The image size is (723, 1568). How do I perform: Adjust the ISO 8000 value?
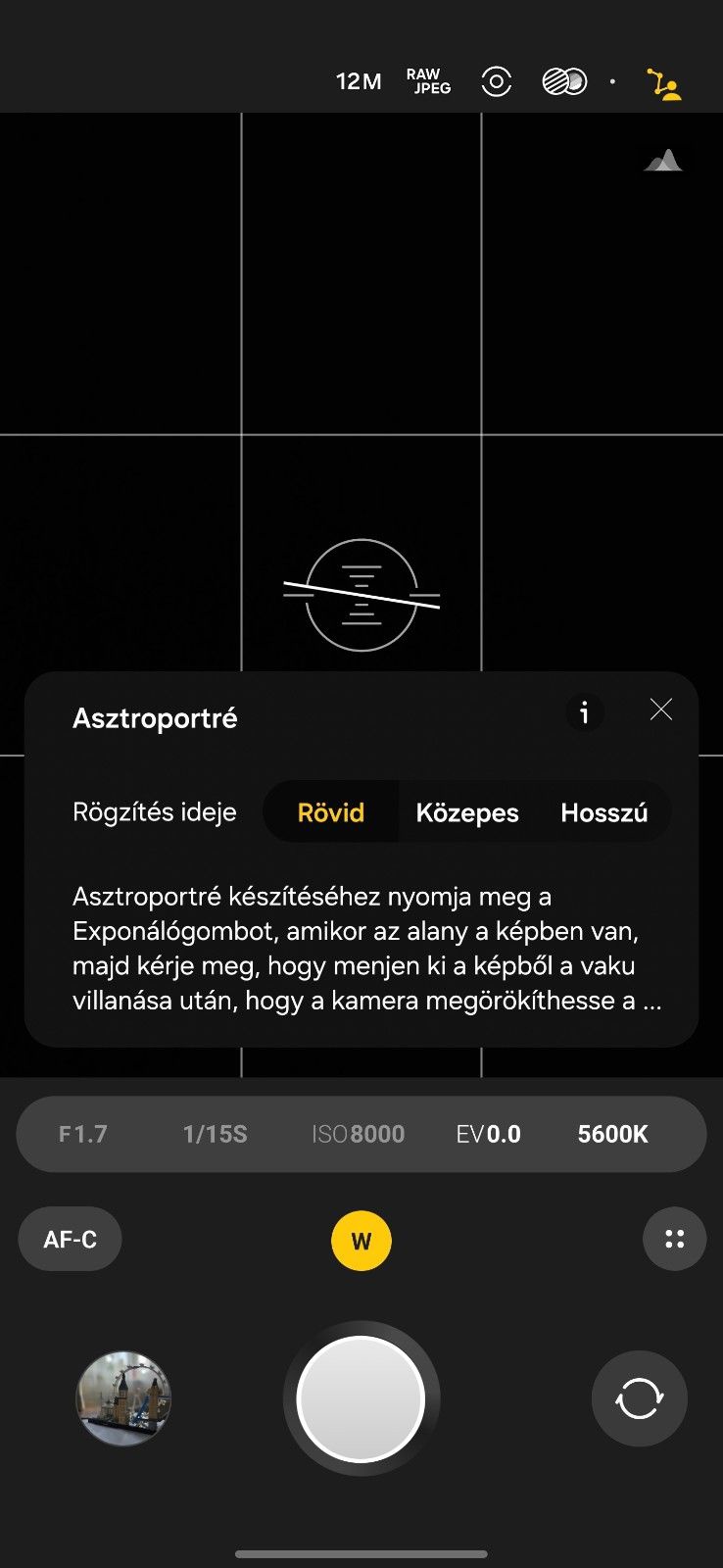click(358, 1134)
